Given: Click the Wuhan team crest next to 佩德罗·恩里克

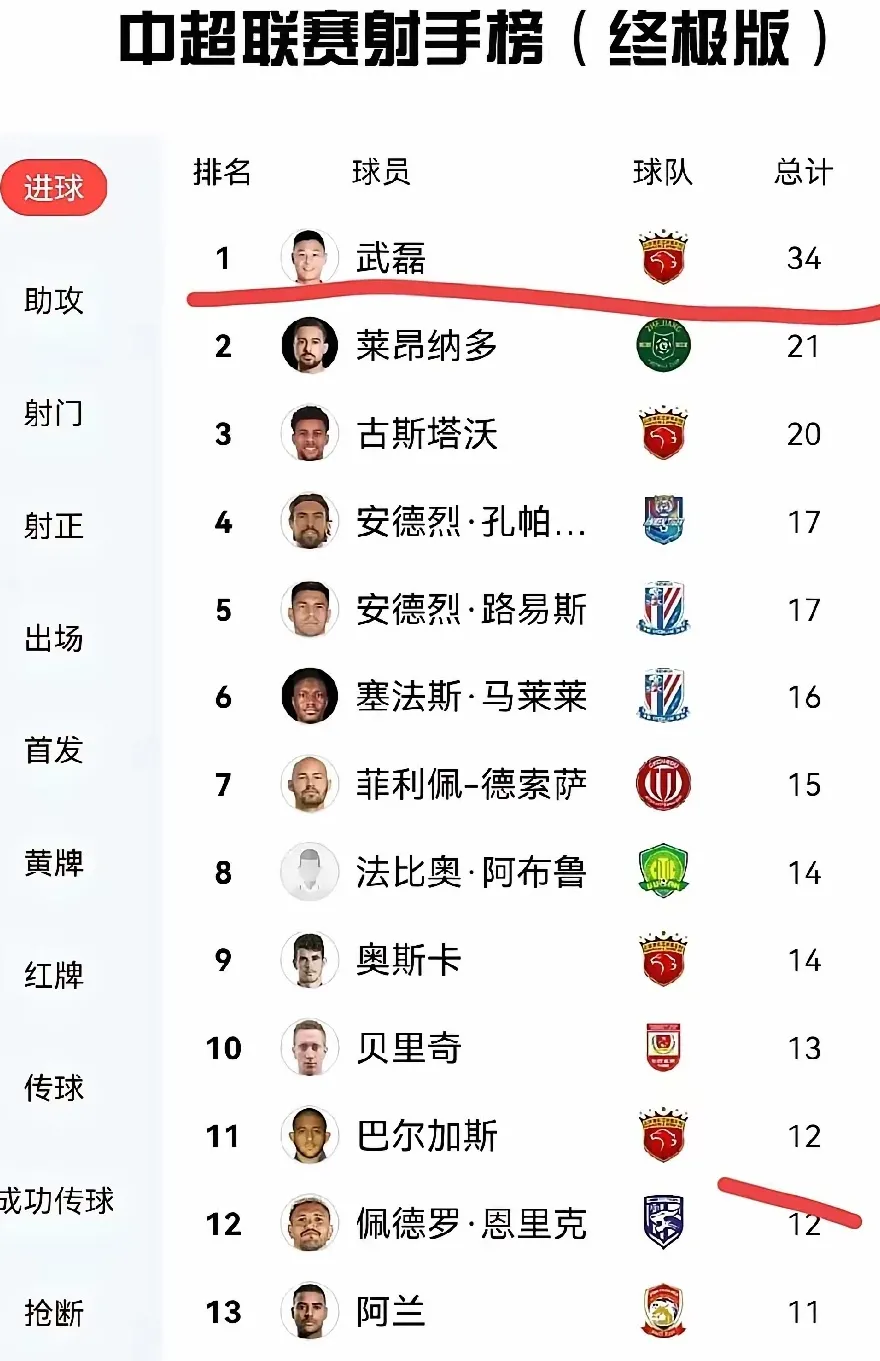Looking at the screenshot, I should coord(662,1222).
